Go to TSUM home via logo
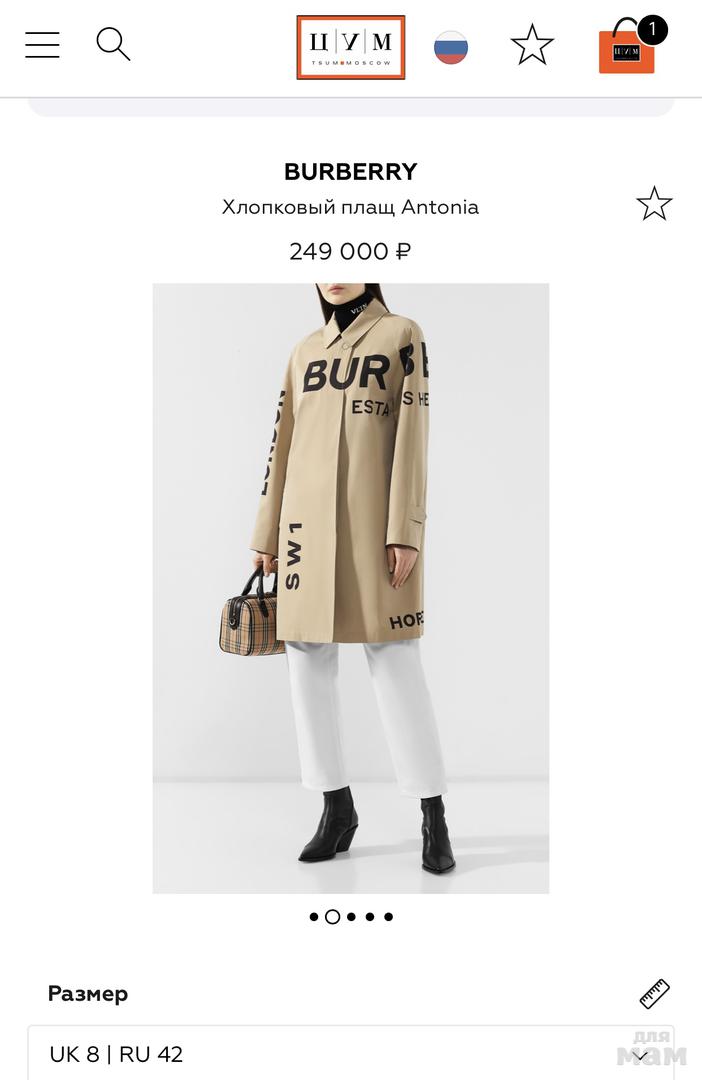 (x=351, y=47)
